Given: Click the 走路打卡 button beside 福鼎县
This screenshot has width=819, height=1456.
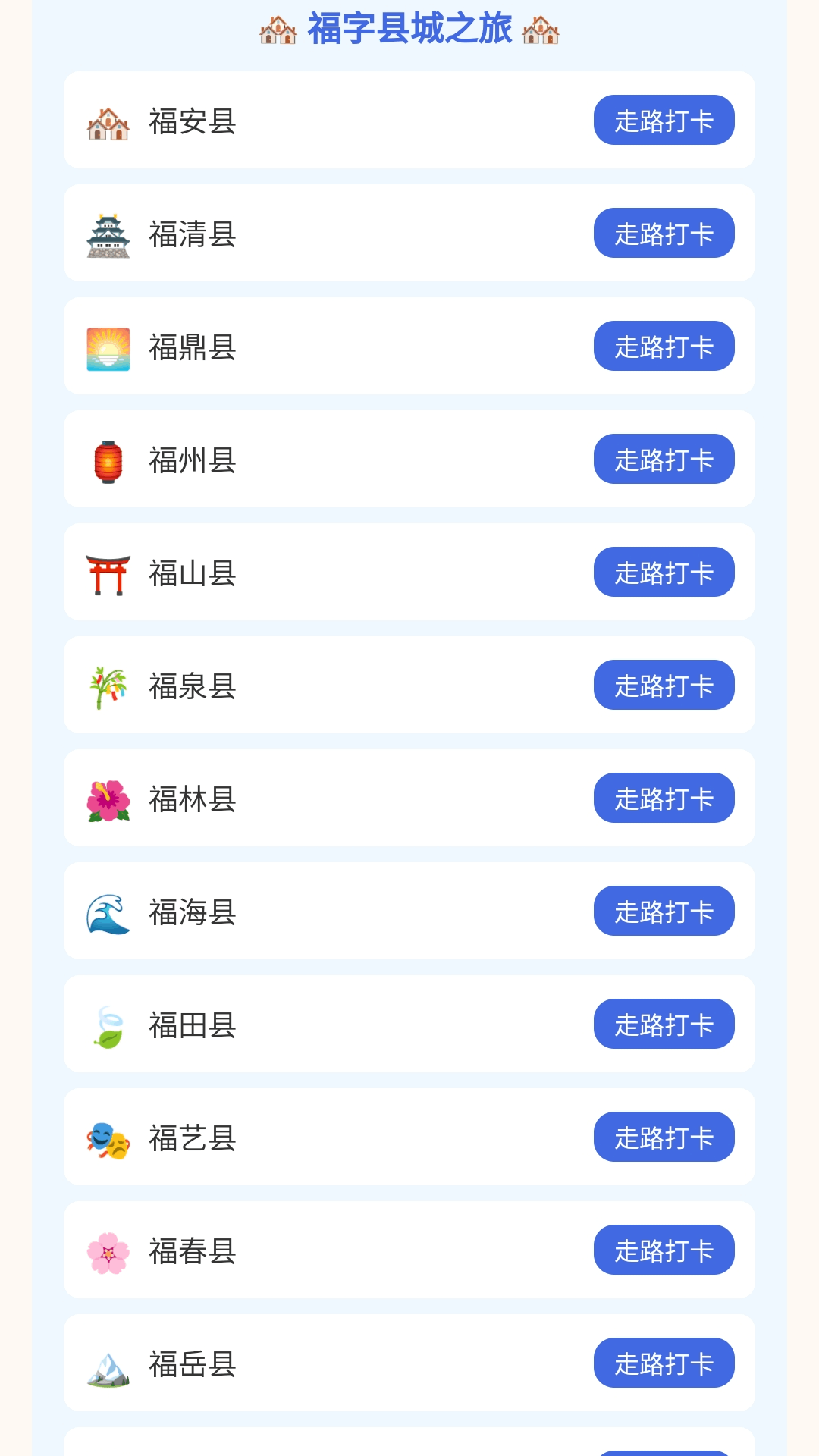Looking at the screenshot, I should tap(664, 347).
